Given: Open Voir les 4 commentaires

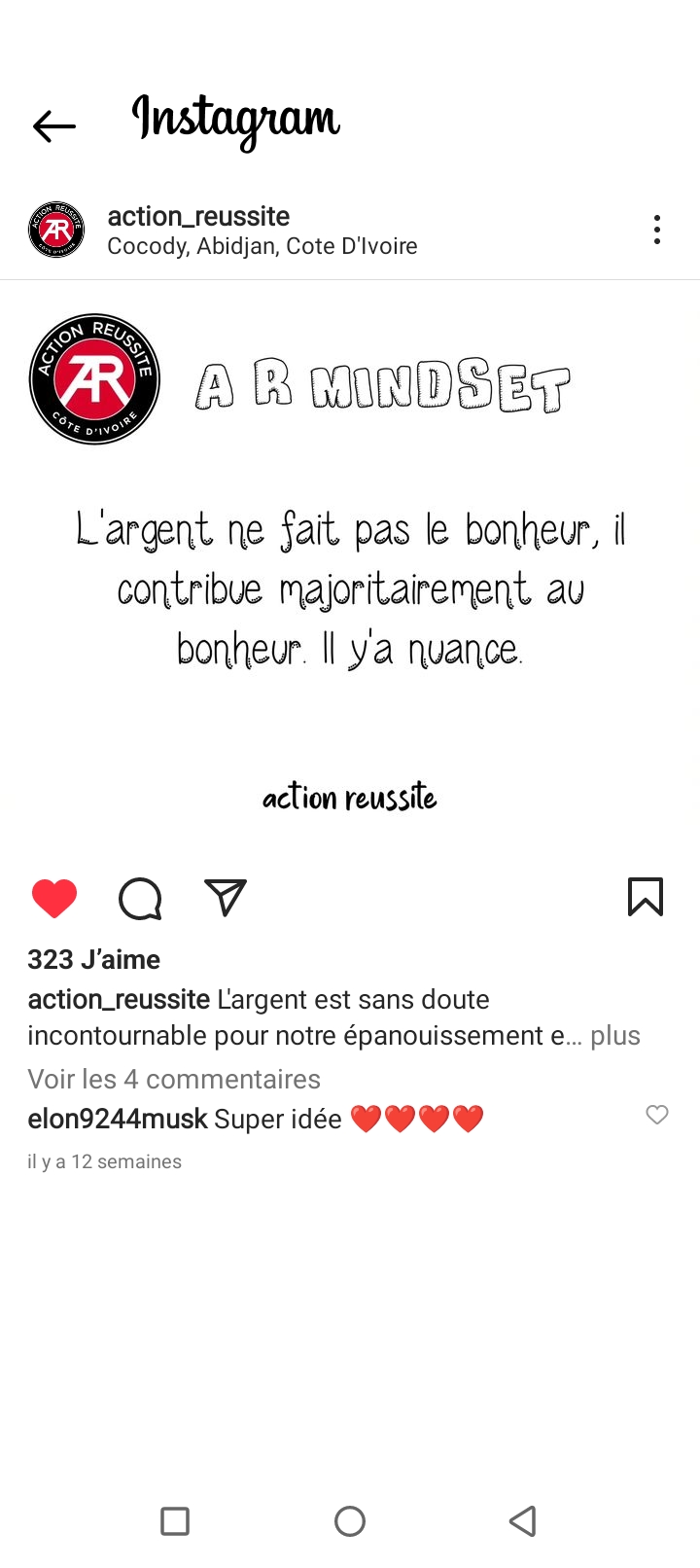Looking at the screenshot, I should 174,1079.
